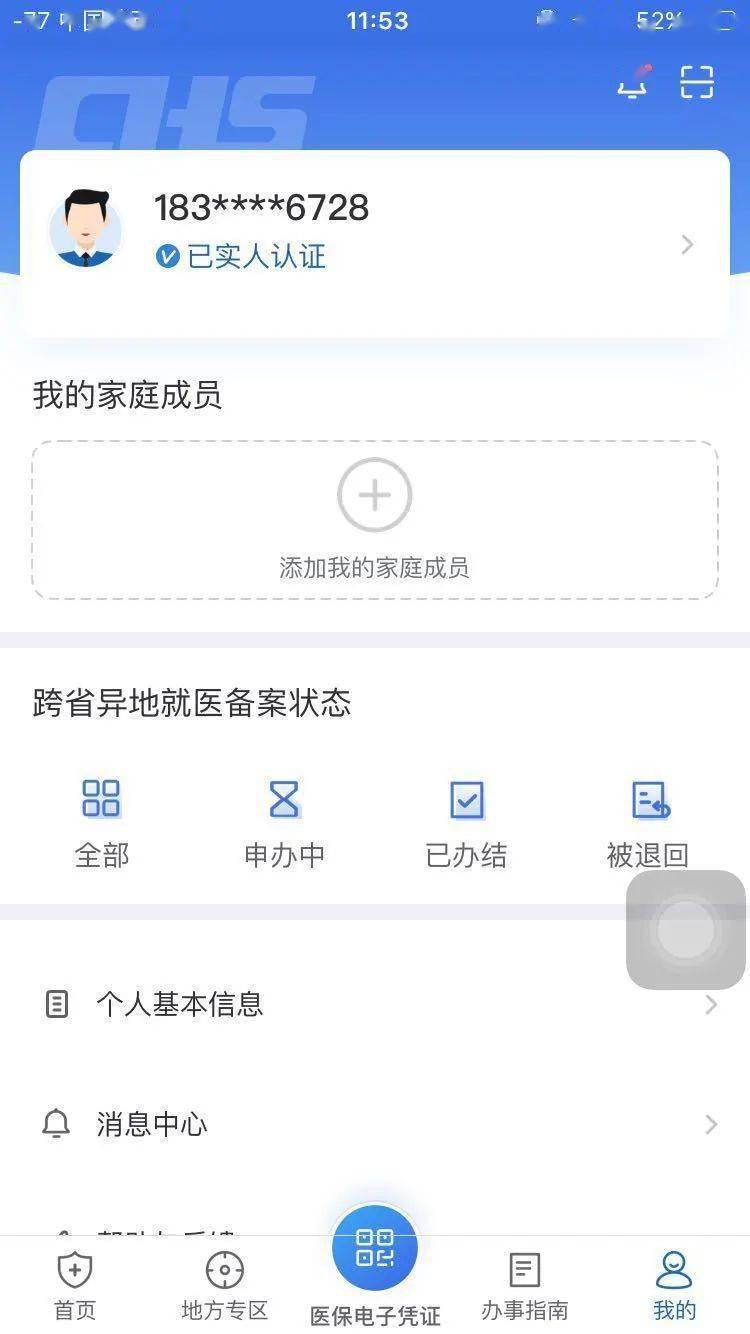Check 被退回 returned records icon
750x1334 pixels.
click(648, 799)
